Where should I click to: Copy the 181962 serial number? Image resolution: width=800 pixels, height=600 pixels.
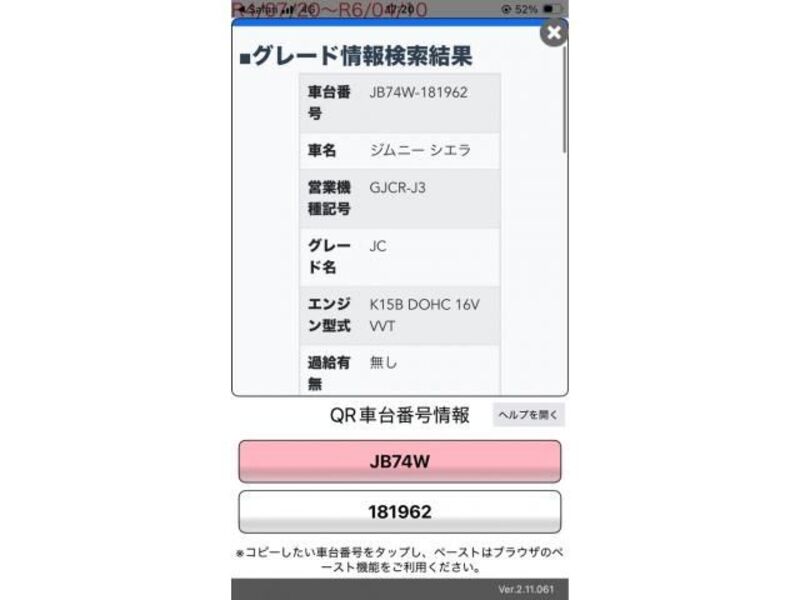coord(399,512)
